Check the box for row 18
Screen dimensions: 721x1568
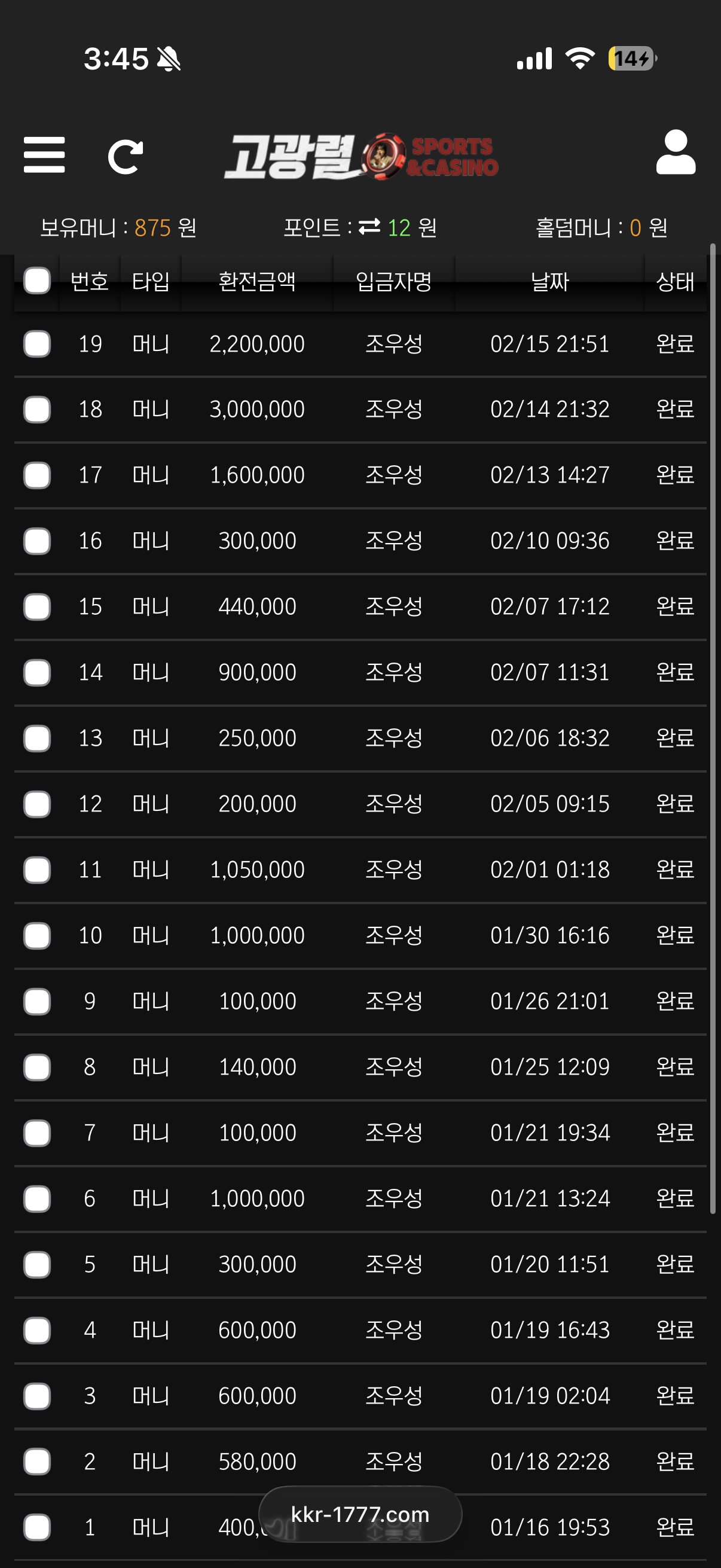point(37,409)
